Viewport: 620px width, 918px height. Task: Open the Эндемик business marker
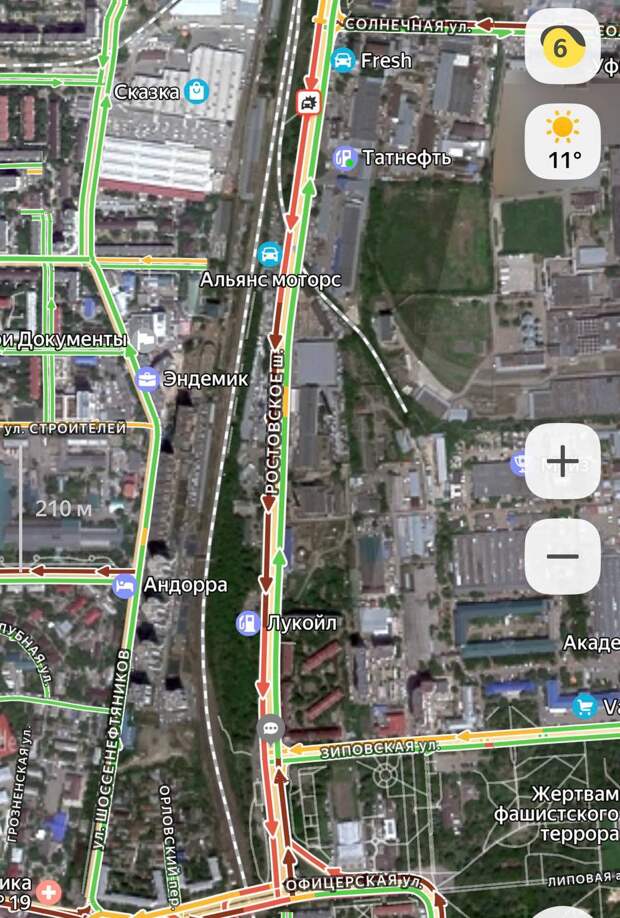146,379
